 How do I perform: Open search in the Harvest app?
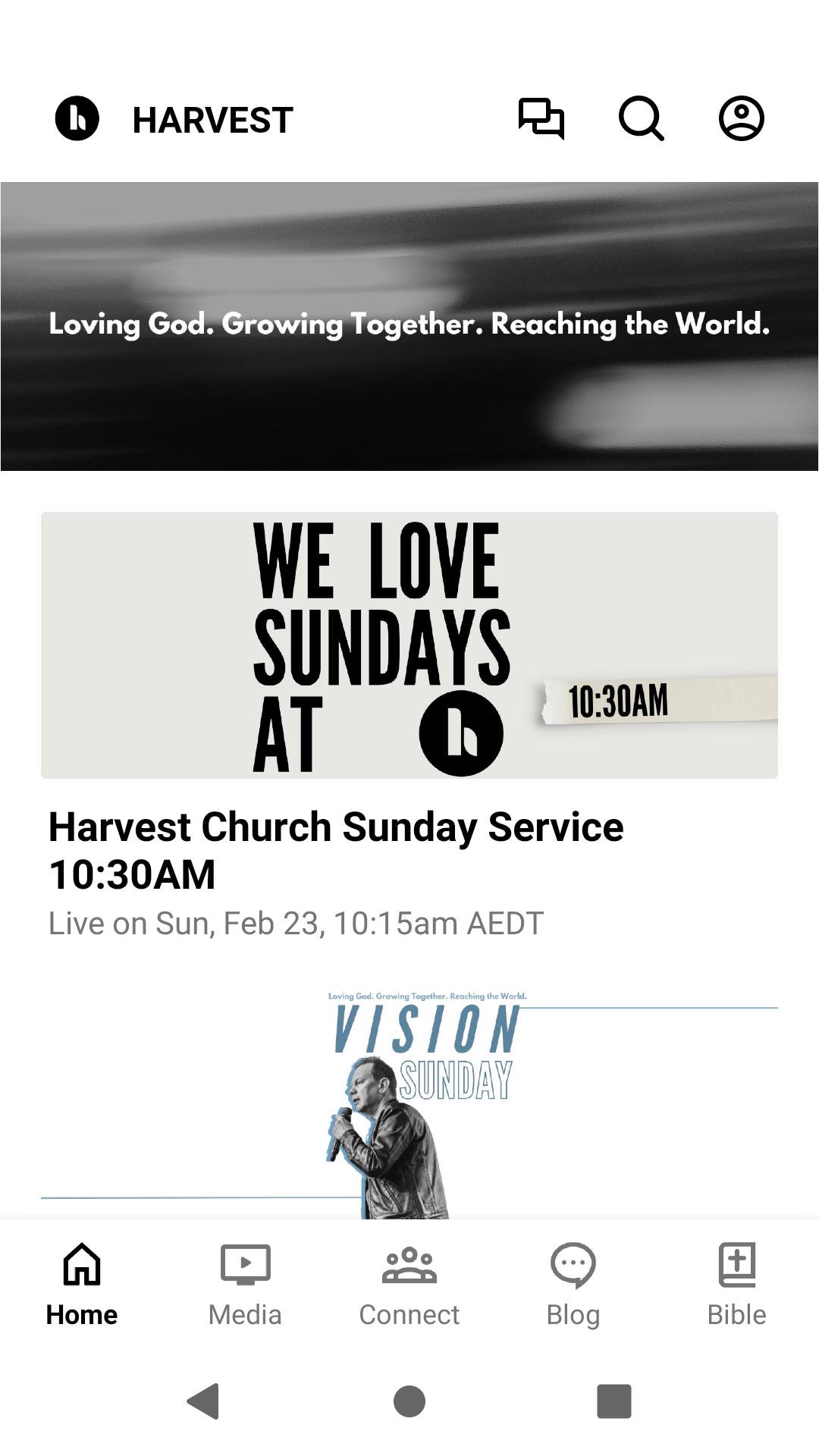click(641, 119)
